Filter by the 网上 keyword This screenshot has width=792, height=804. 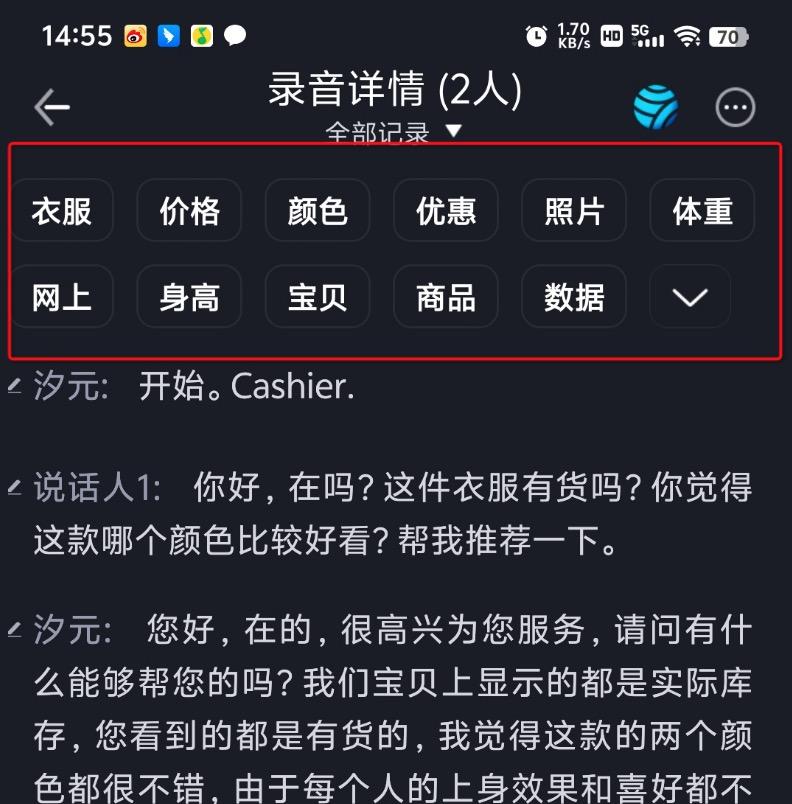coord(62,297)
